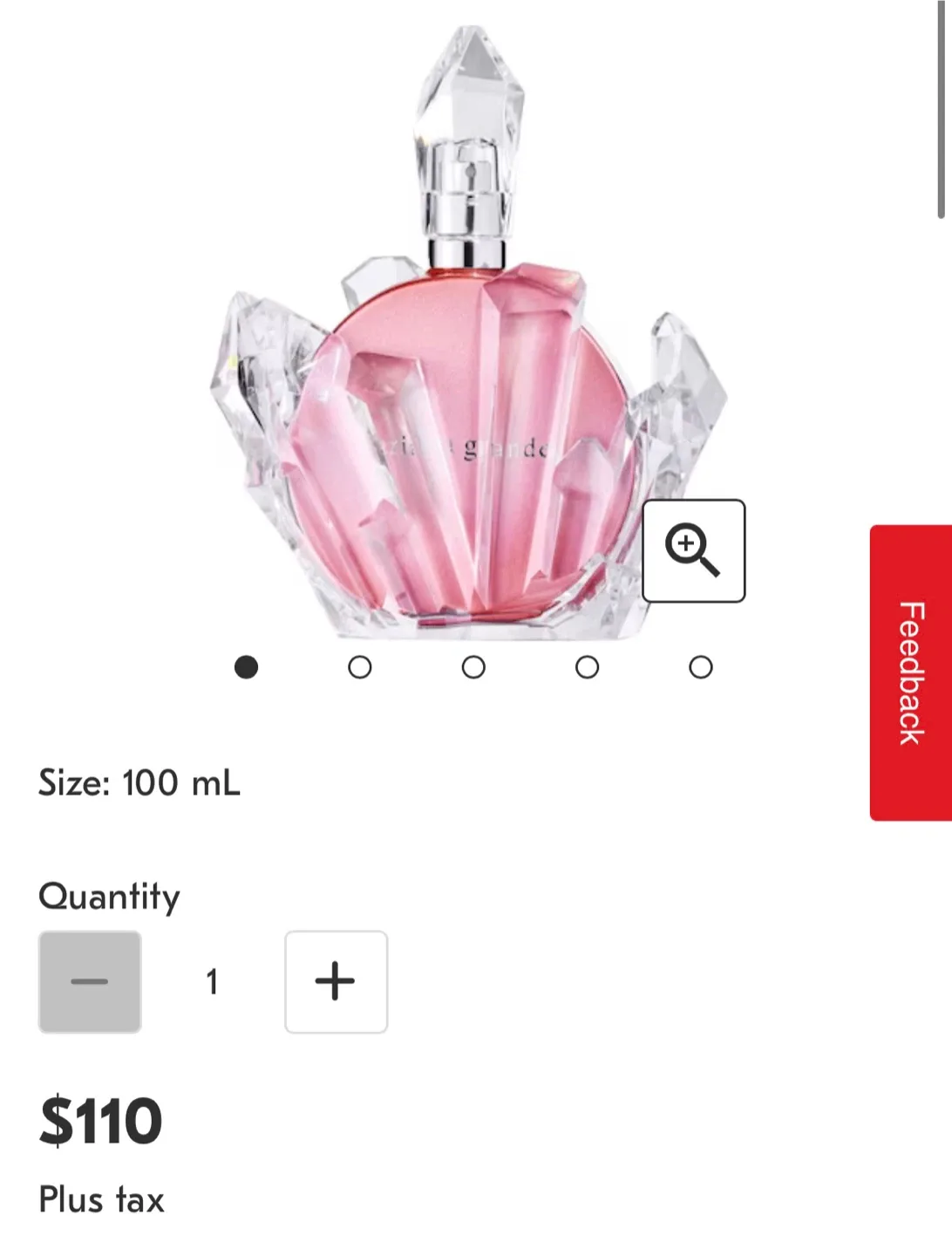Click the $110 price text

click(99, 1123)
